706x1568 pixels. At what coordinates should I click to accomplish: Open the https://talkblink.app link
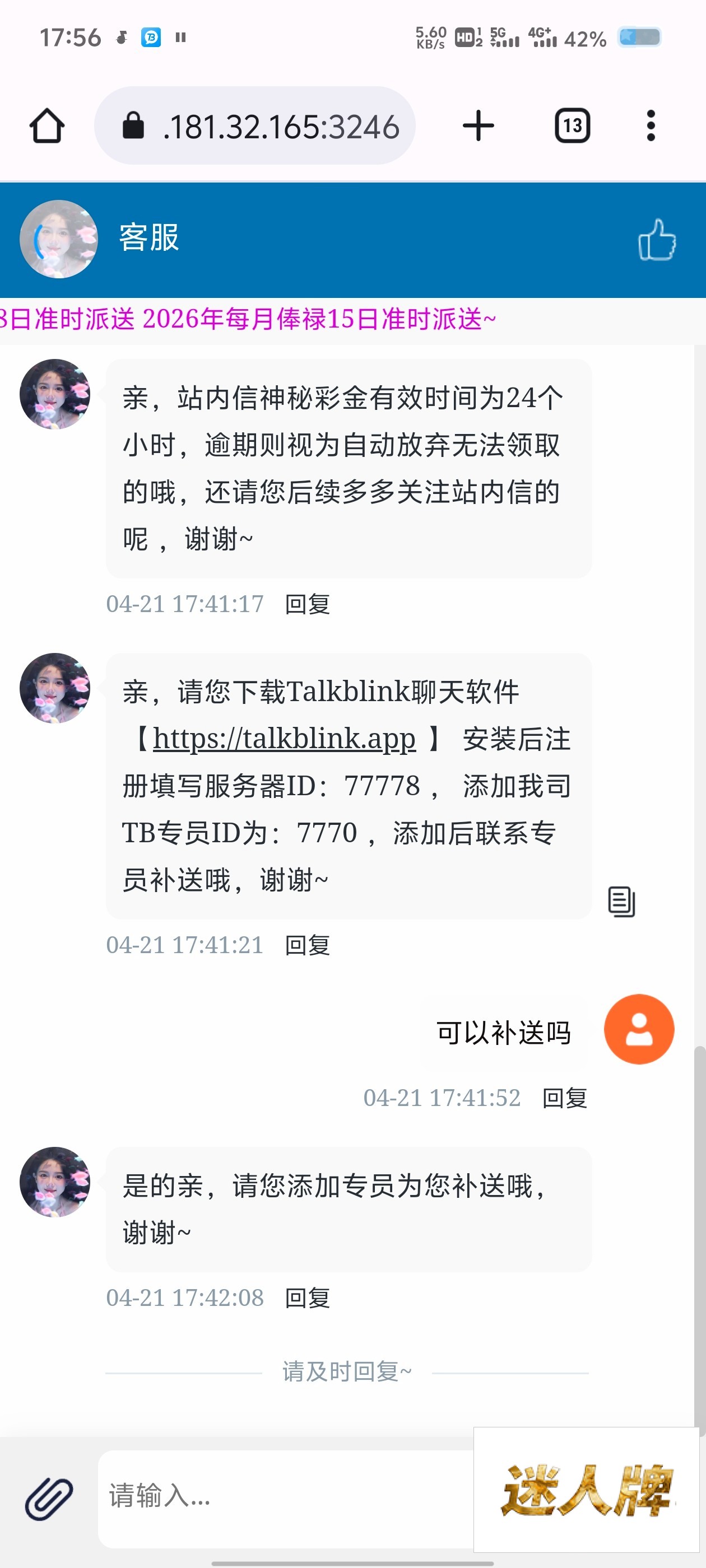[x=284, y=739]
